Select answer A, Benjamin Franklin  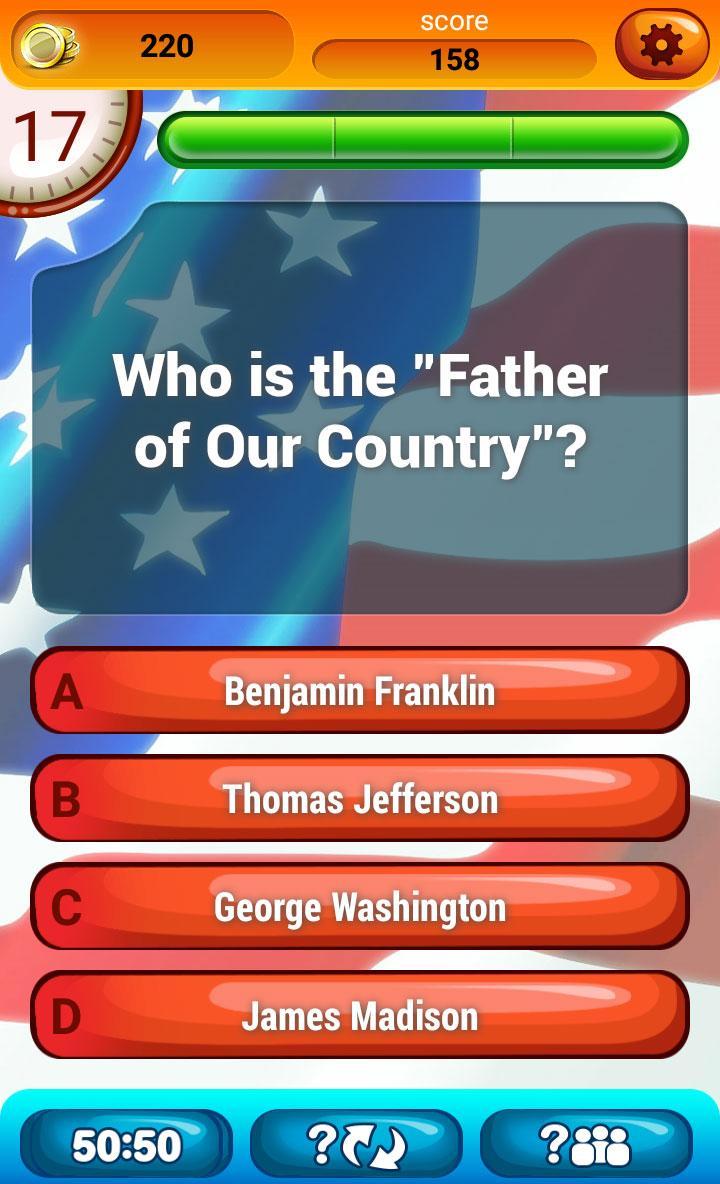[360, 692]
